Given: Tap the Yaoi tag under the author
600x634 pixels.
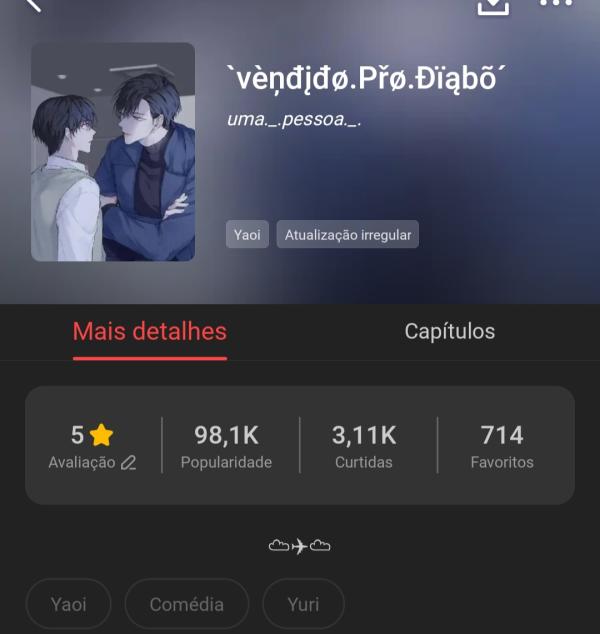Looking at the screenshot, I should 247,235.
